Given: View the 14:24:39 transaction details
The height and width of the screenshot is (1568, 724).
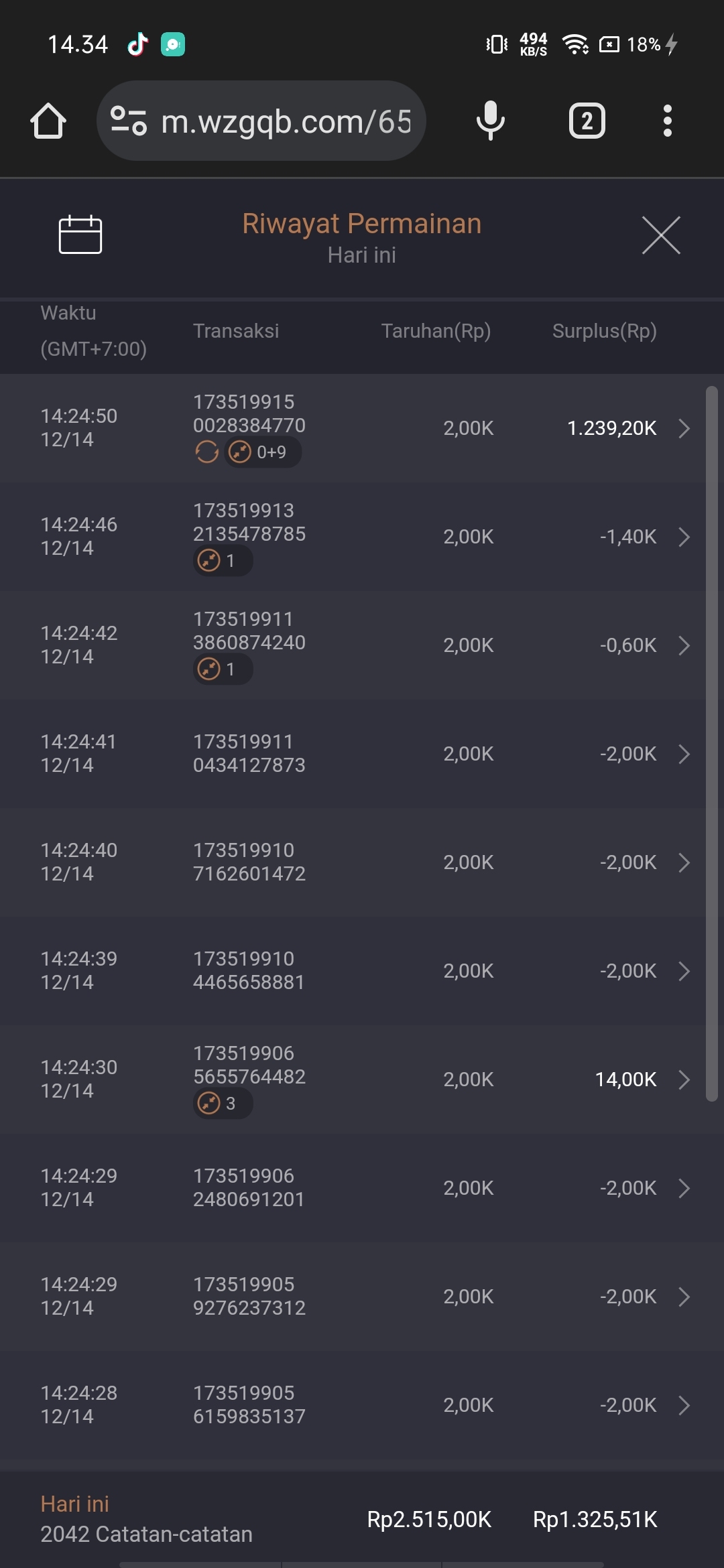Looking at the screenshot, I should (x=684, y=971).
